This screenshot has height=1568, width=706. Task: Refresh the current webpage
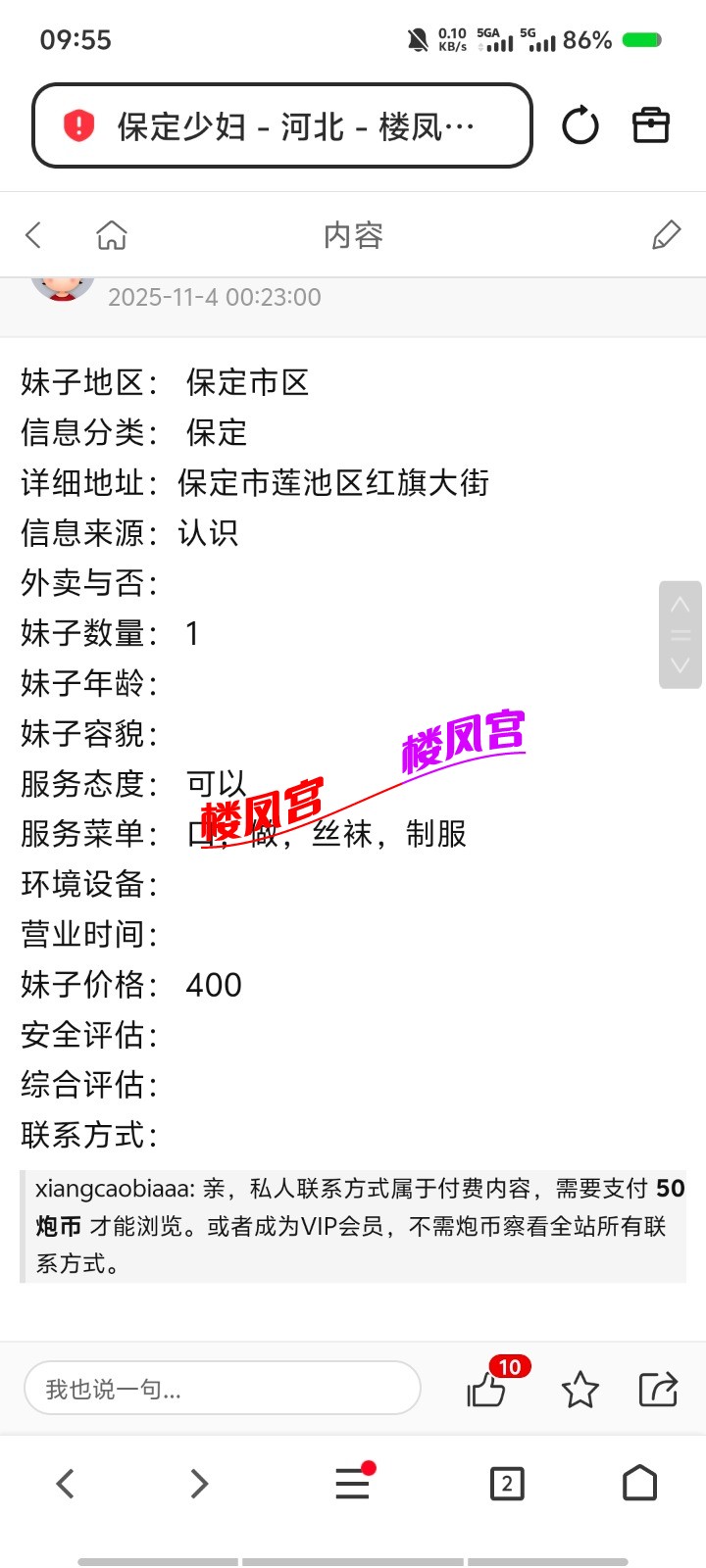pyautogui.click(x=580, y=125)
